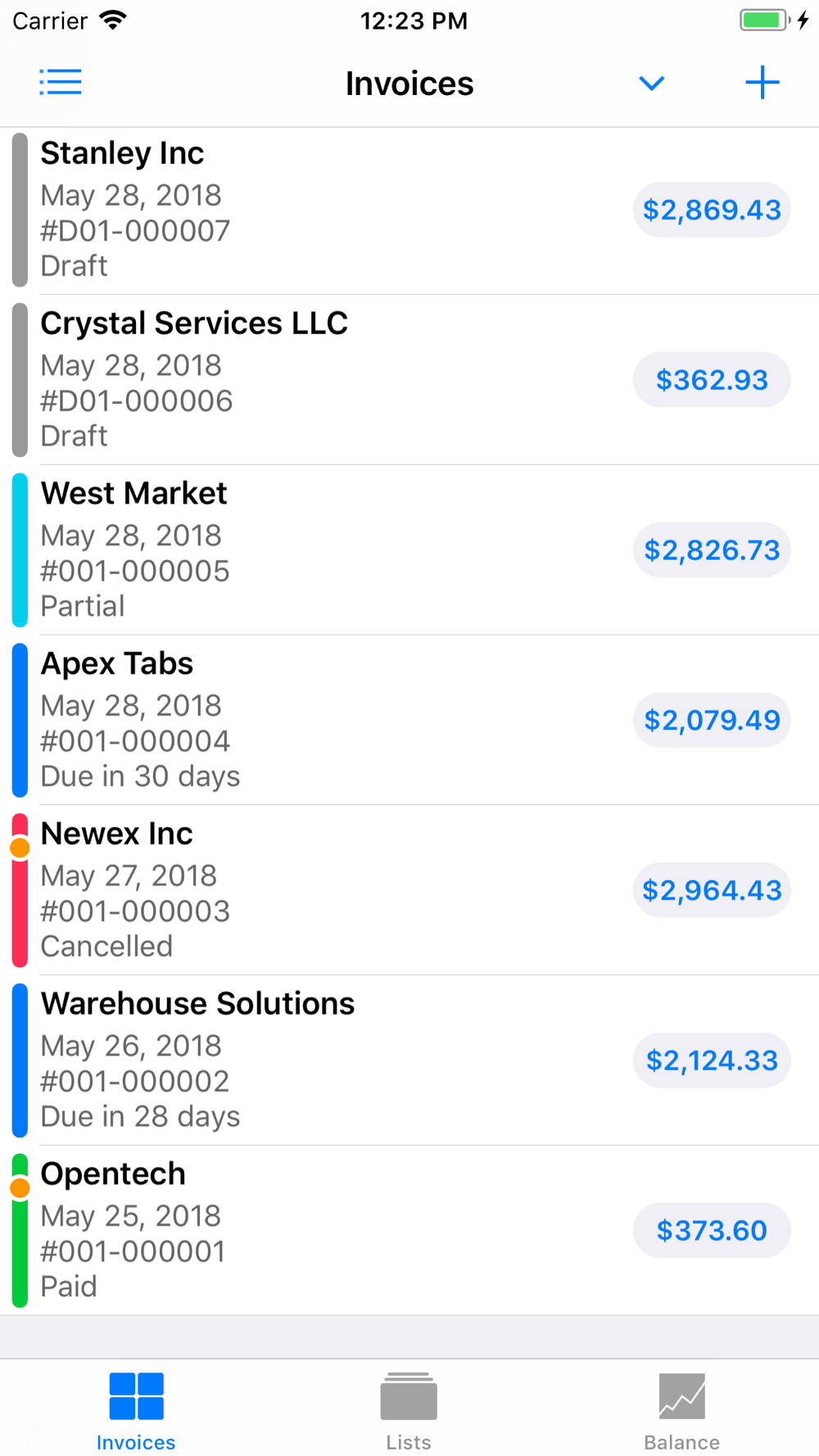This screenshot has height=1456, width=819.
Task: Tap the $2,869.43 amount pill
Action: (x=712, y=210)
